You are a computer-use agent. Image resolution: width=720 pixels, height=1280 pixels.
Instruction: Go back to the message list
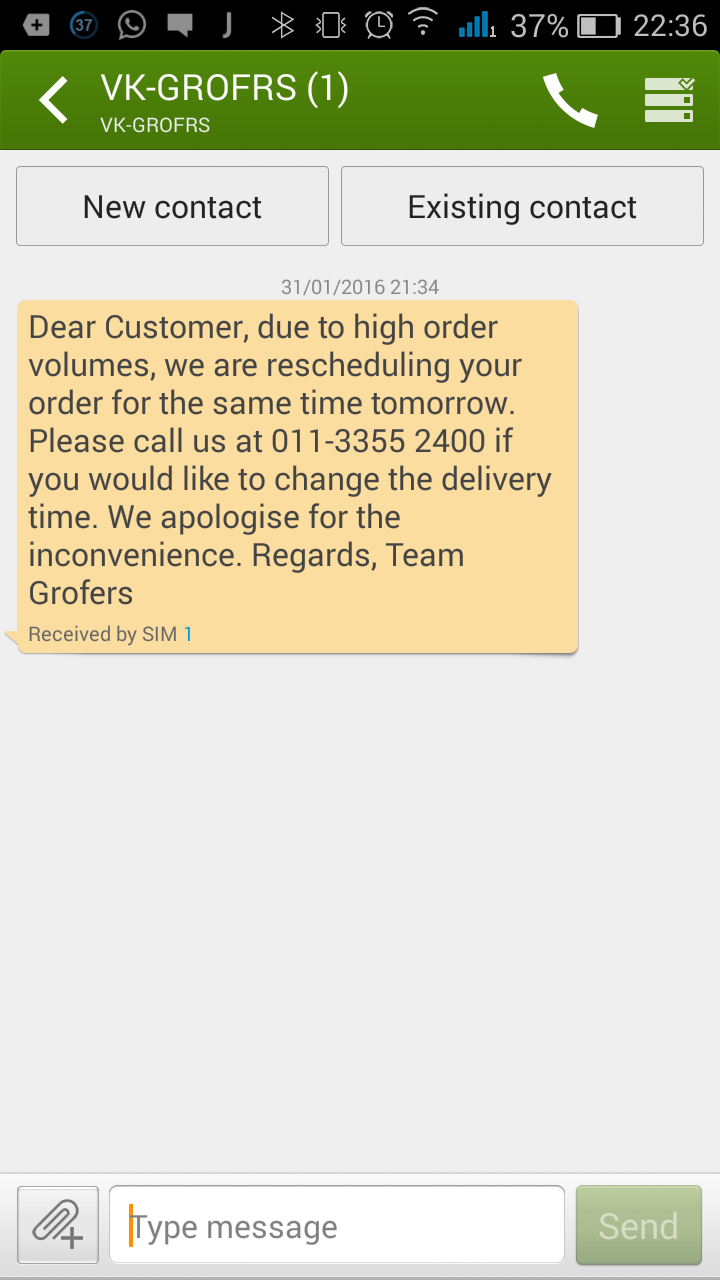click(x=54, y=101)
